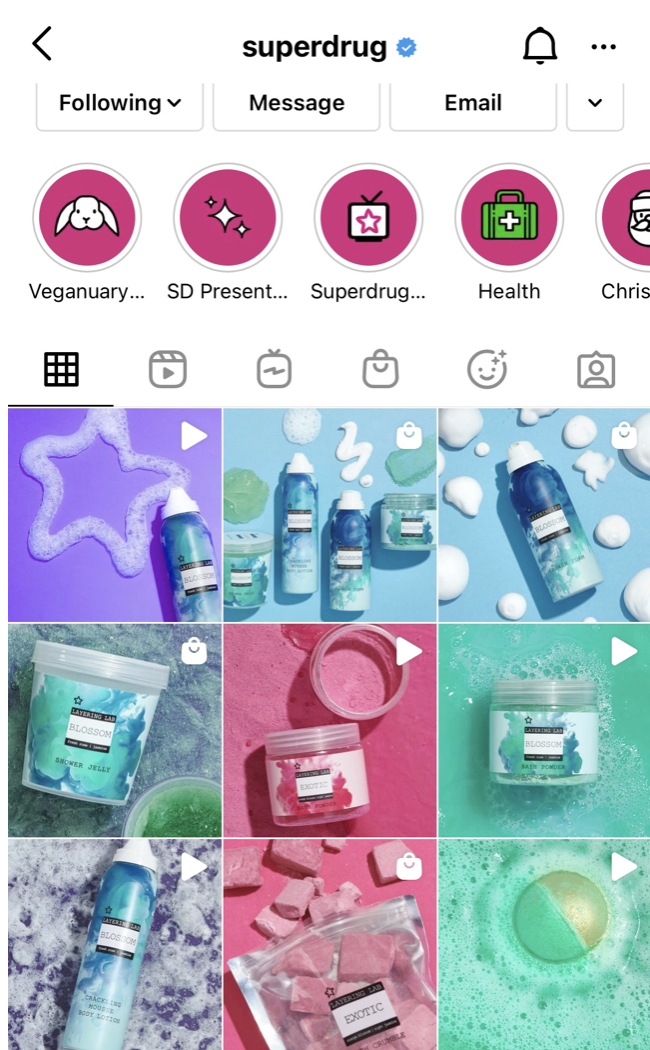Switch to the IGTV tab
The width and height of the screenshot is (650, 1050).
click(x=274, y=370)
